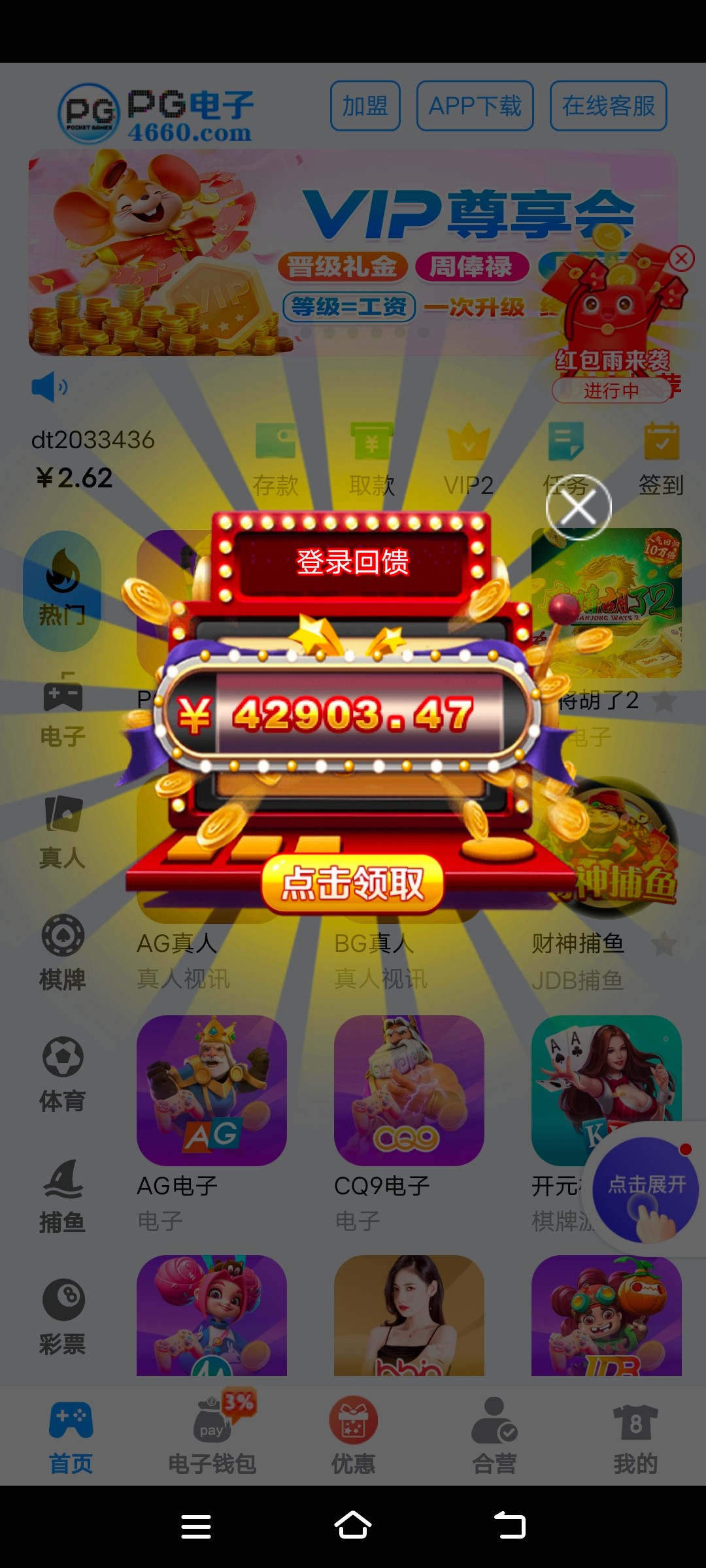Screen dimensions: 706x1568
Task: Select the 热门 category
Action: 62,590
